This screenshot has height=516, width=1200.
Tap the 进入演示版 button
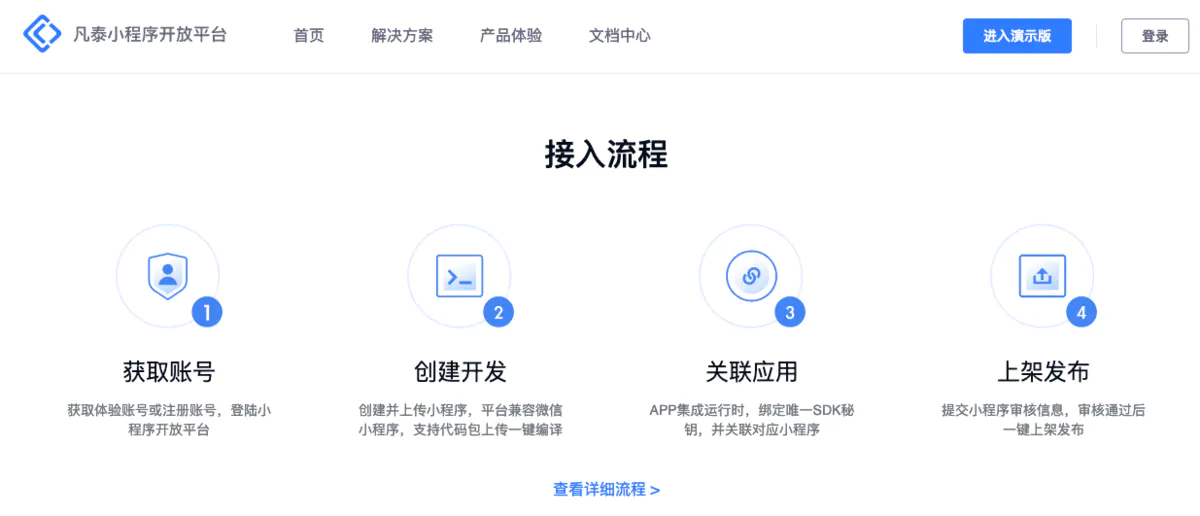tap(1017, 36)
